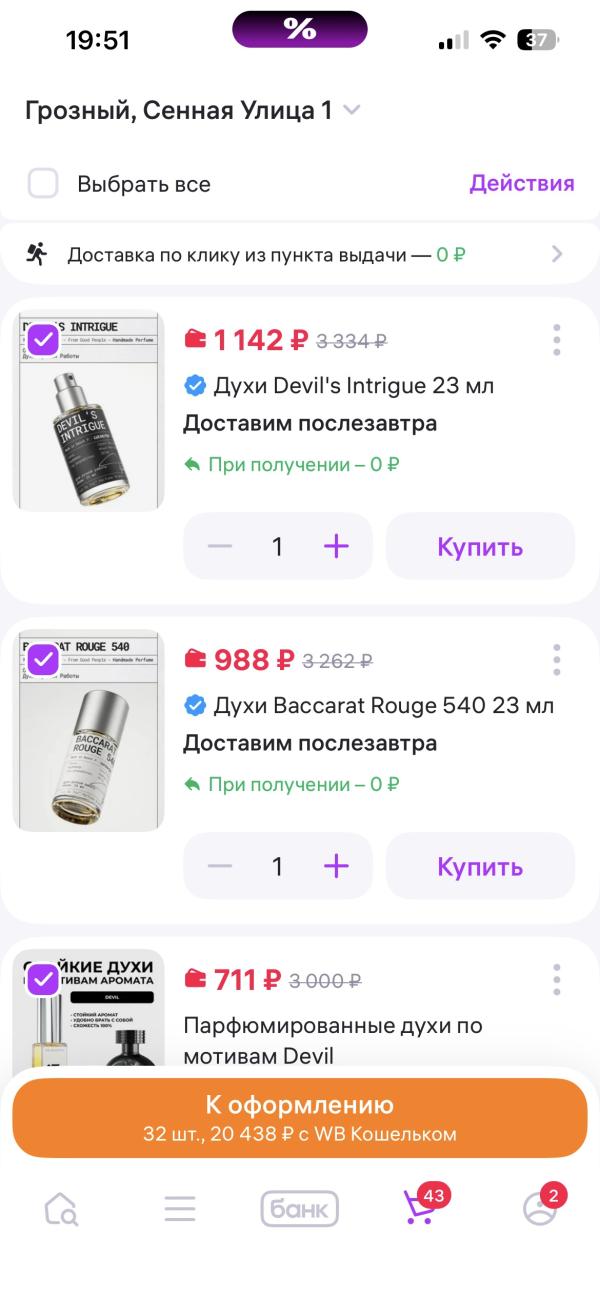Open the overflow menu for the 711 ₽ perfume

tap(556, 979)
